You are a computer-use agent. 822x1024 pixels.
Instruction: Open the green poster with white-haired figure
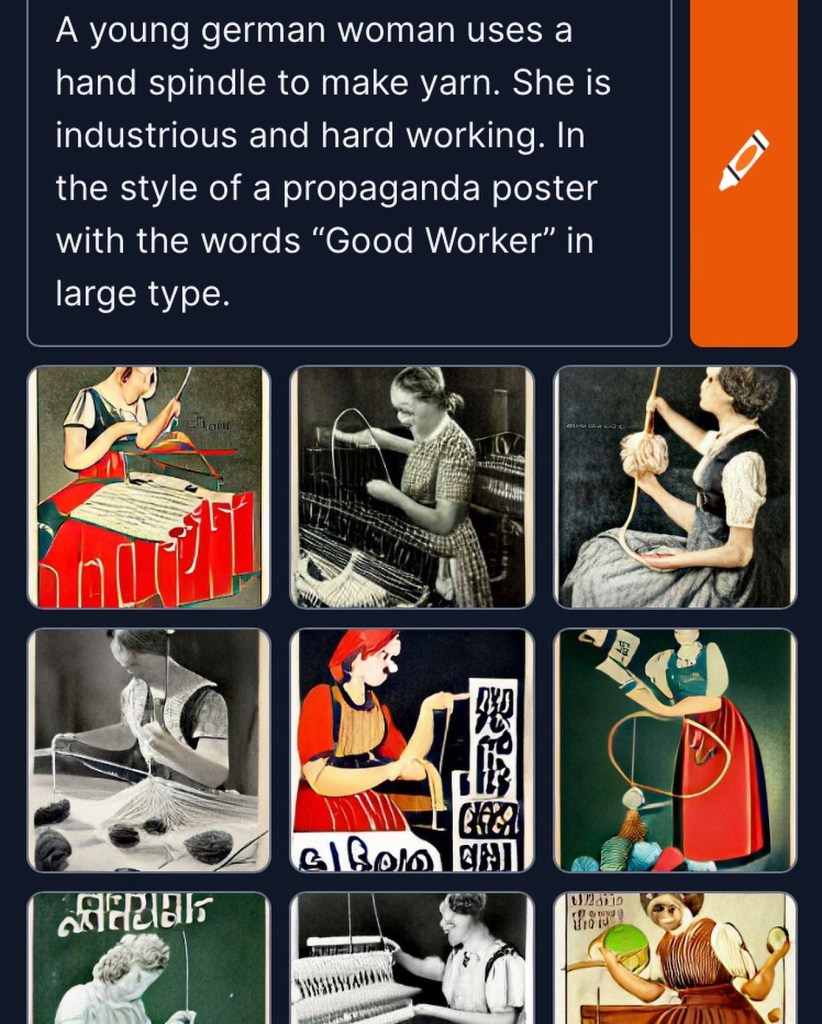(148, 958)
